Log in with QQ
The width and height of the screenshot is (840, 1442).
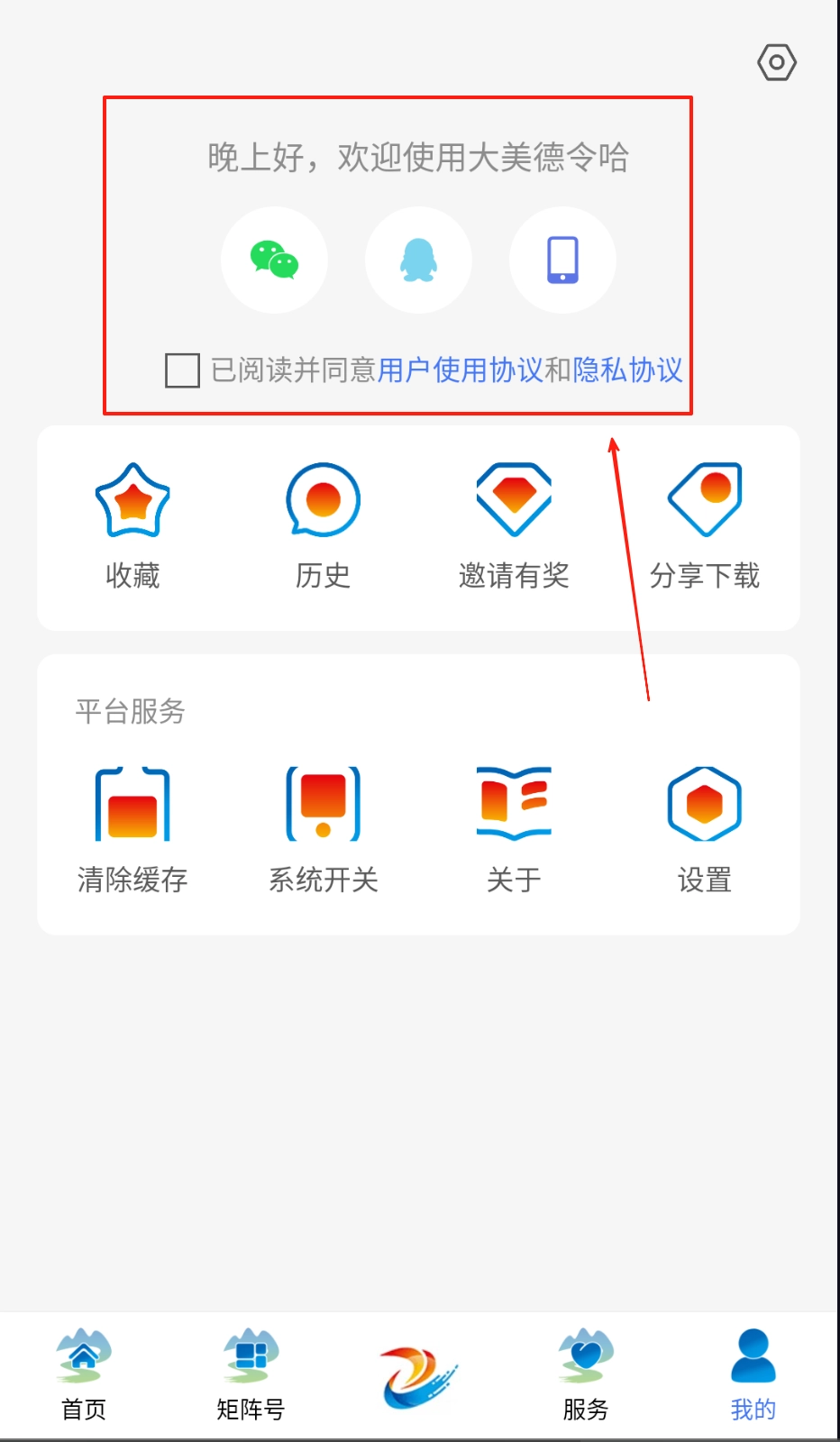[418, 260]
